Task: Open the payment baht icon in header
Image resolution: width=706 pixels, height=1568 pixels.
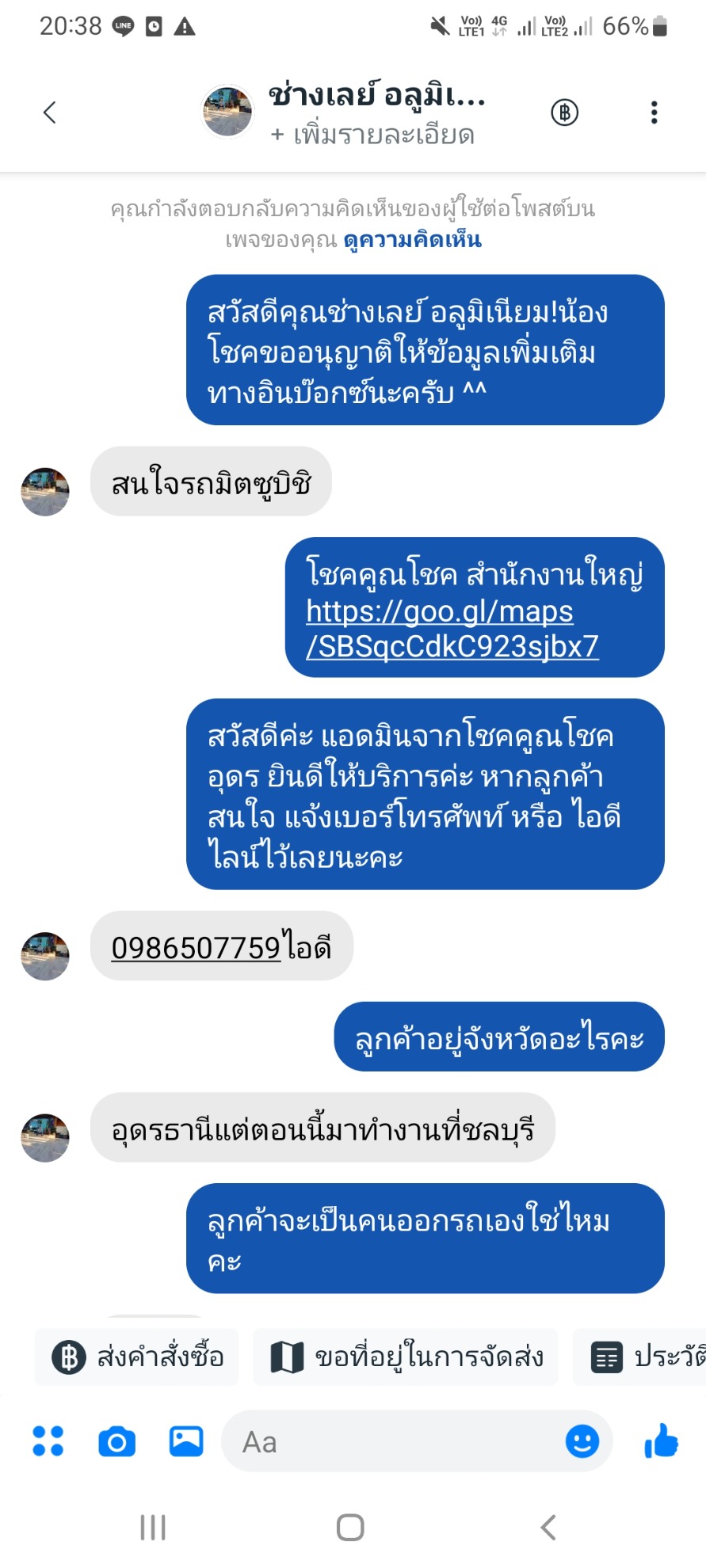Action: (x=564, y=112)
